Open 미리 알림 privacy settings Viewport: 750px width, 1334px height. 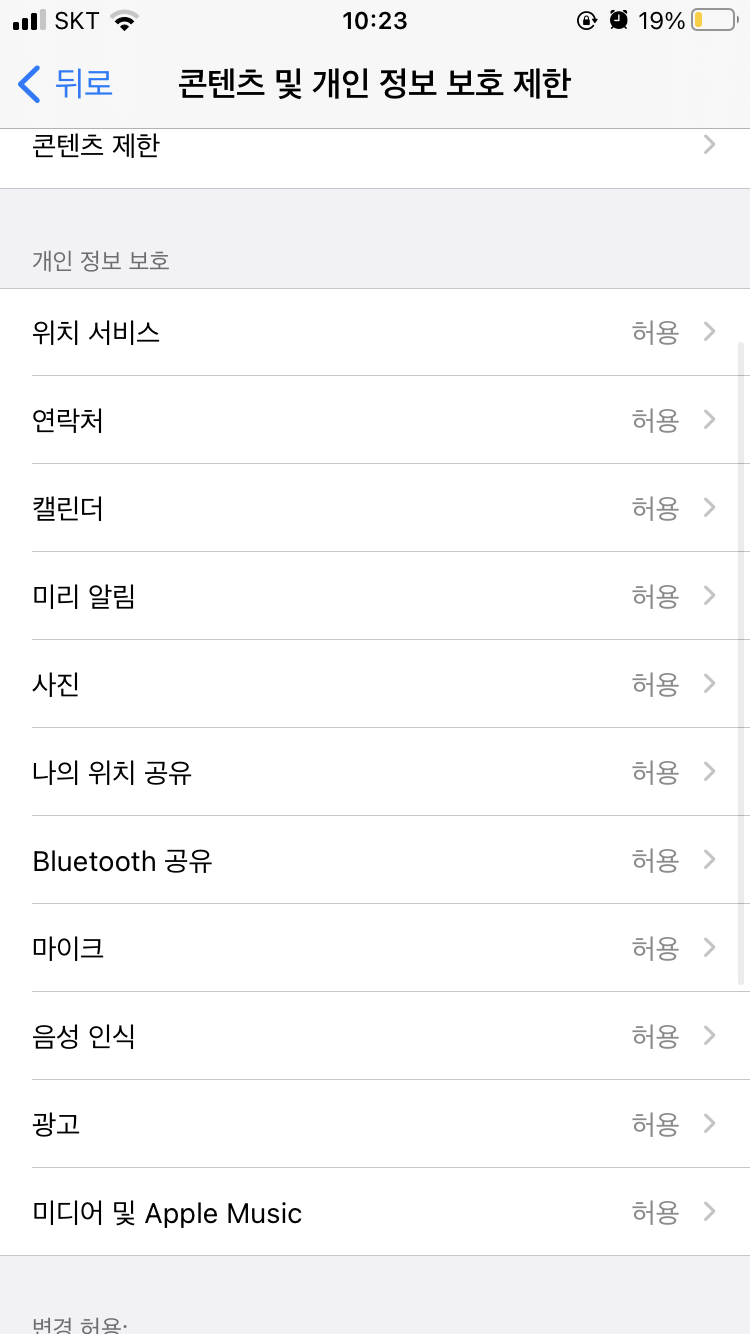[x=375, y=596]
